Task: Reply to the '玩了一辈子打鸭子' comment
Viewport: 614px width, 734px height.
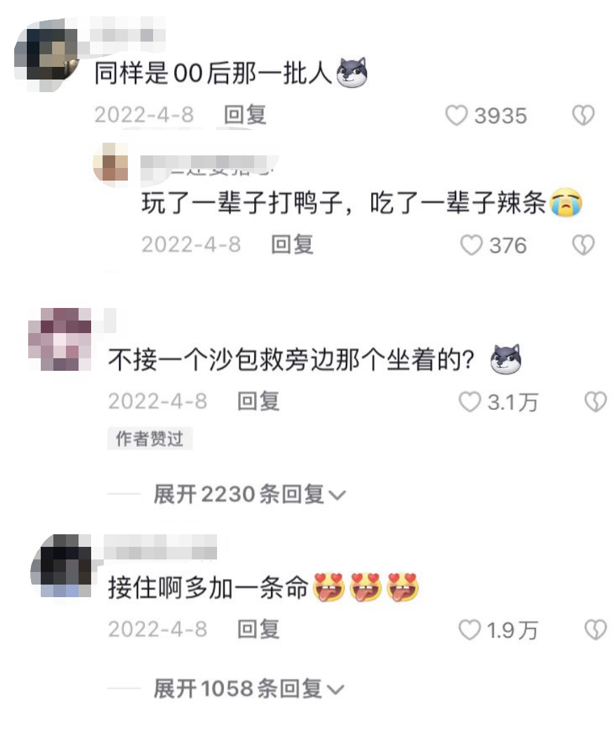Action: tap(292, 244)
